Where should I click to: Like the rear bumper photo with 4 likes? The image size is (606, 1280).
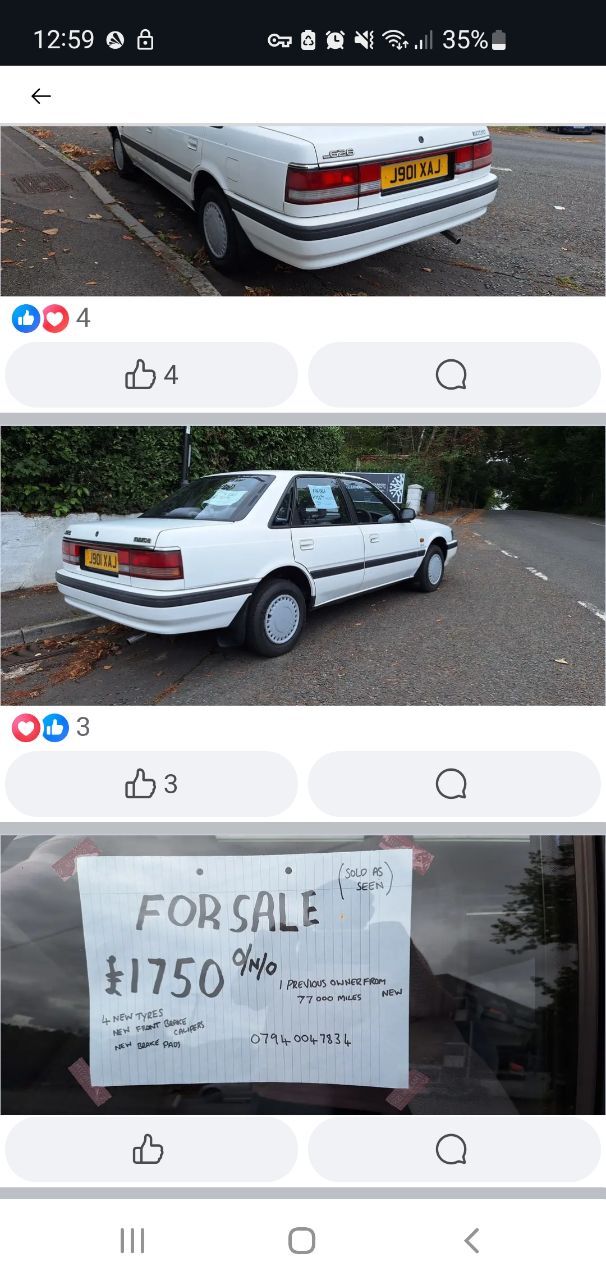[151, 375]
